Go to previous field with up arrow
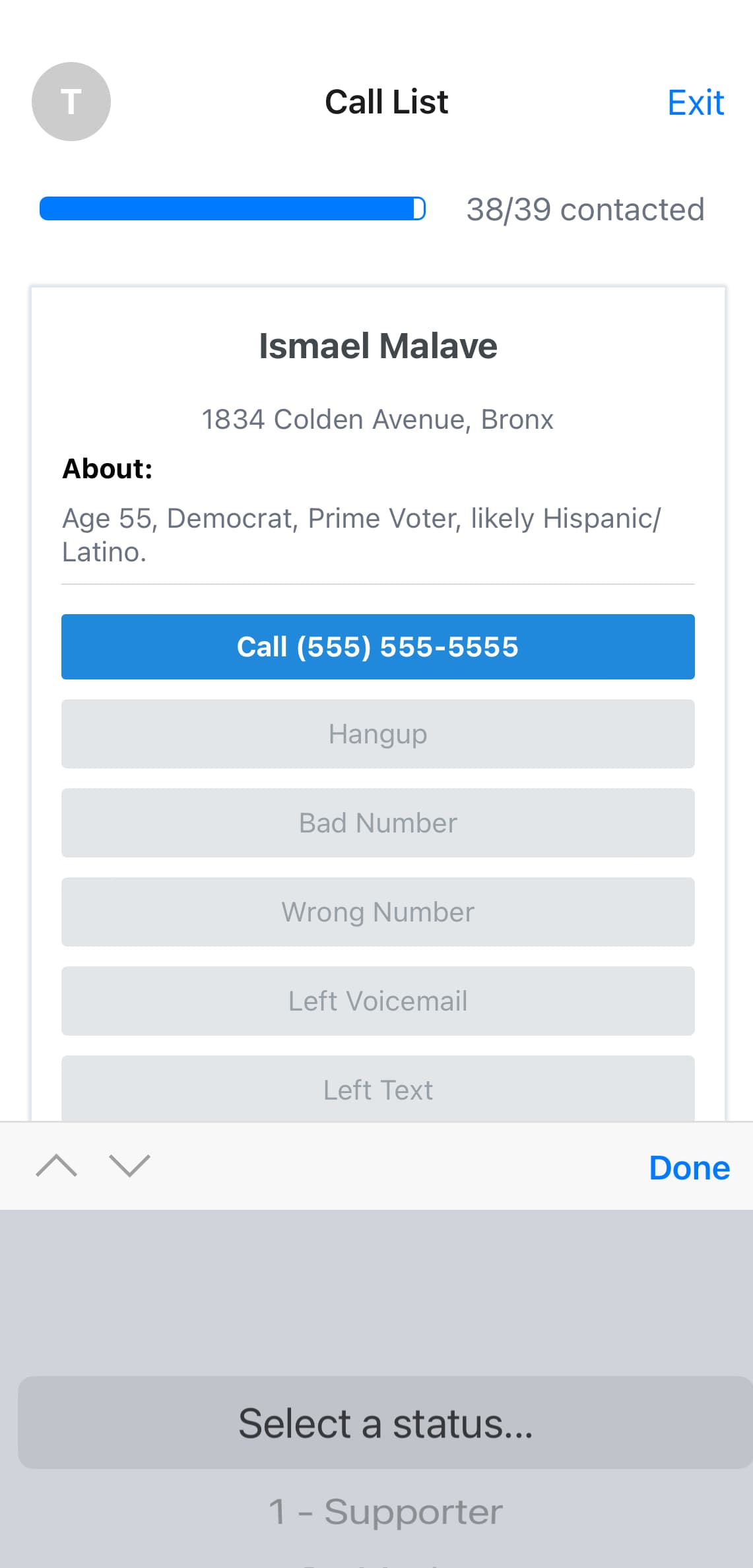Image resolution: width=753 pixels, height=1568 pixels. pos(57,1166)
